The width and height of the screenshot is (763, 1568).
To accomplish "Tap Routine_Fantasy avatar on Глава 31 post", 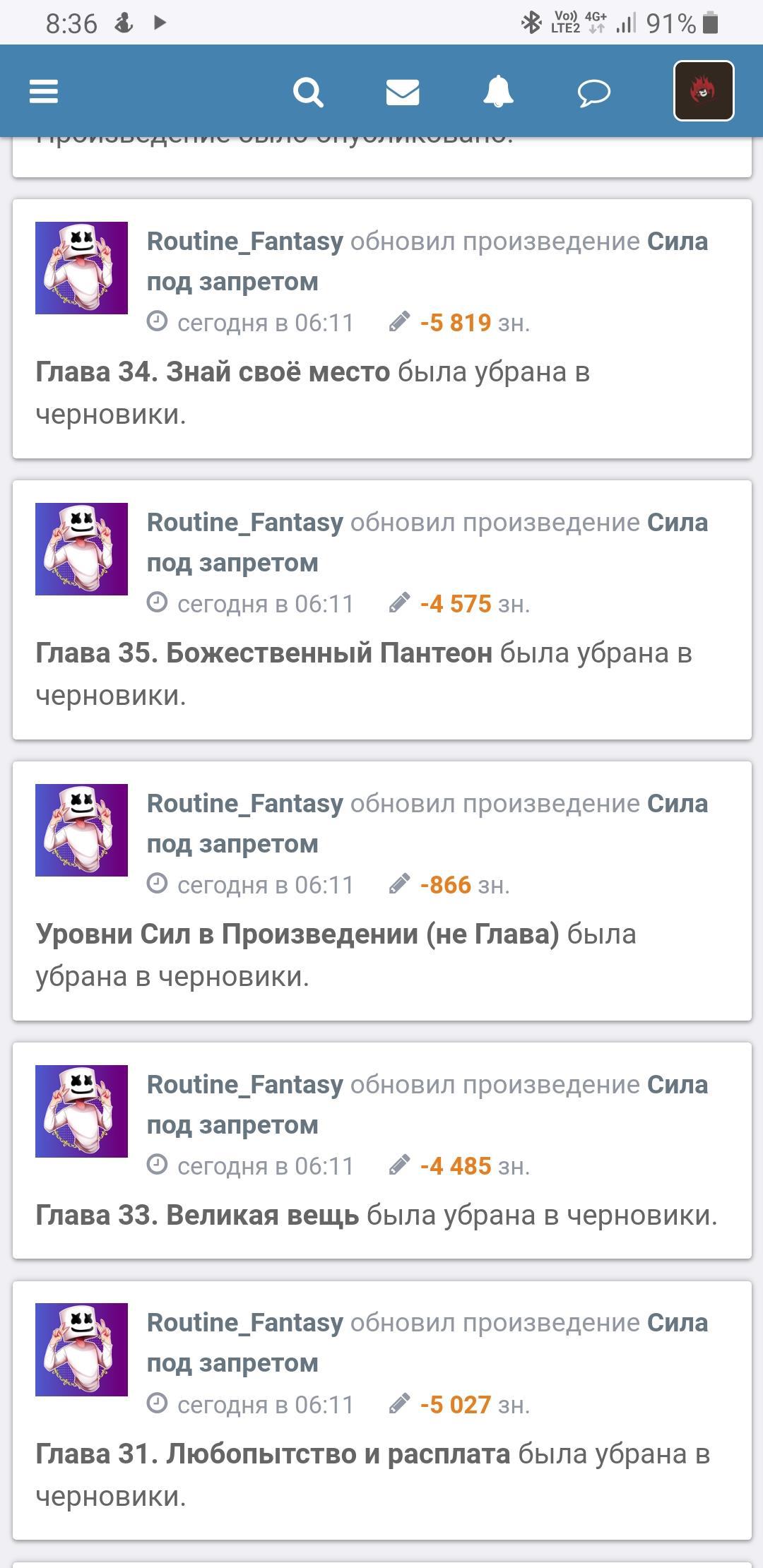I will tap(81, 1350).
